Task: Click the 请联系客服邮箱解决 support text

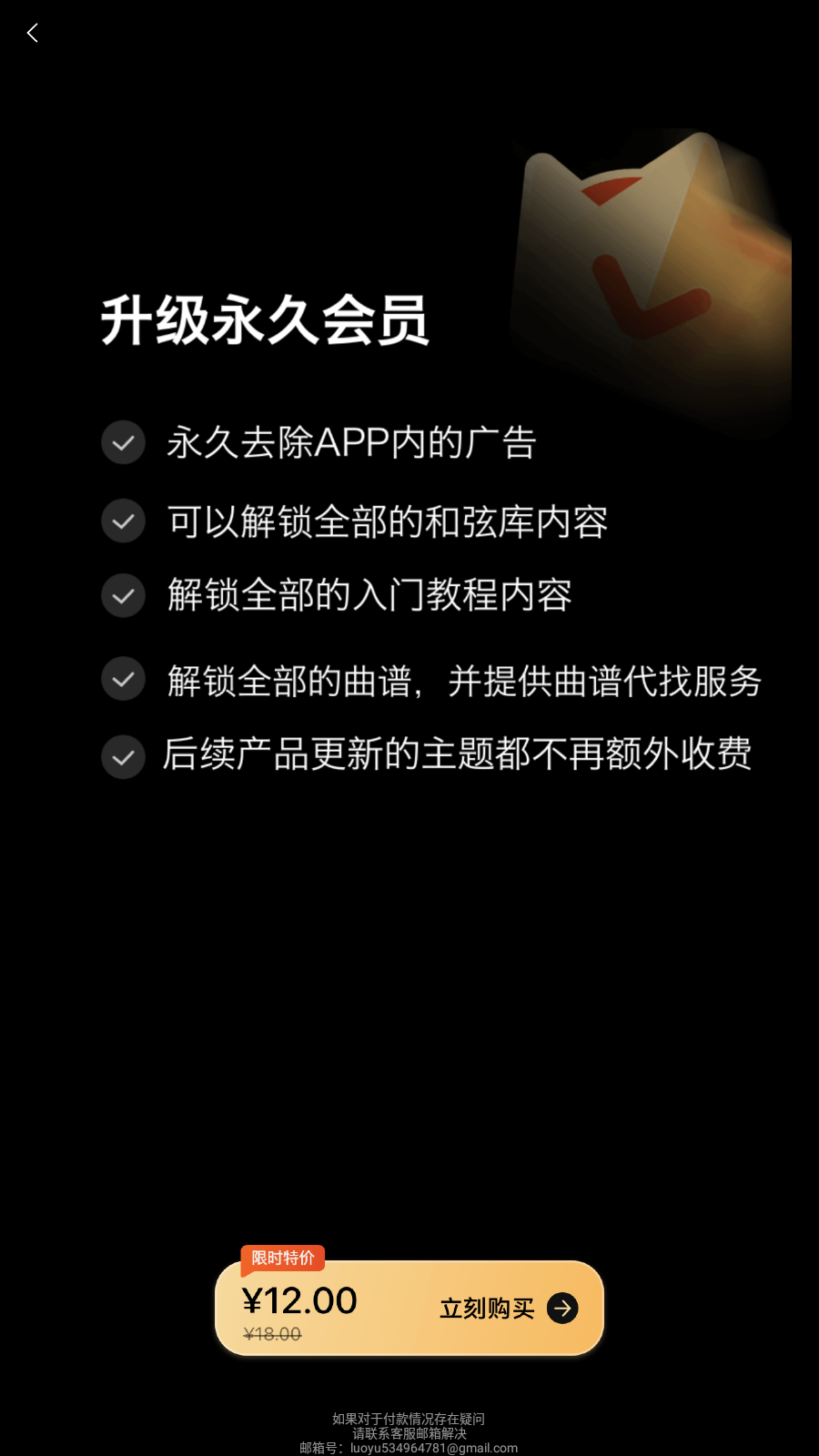Action: click(409, 1432)
